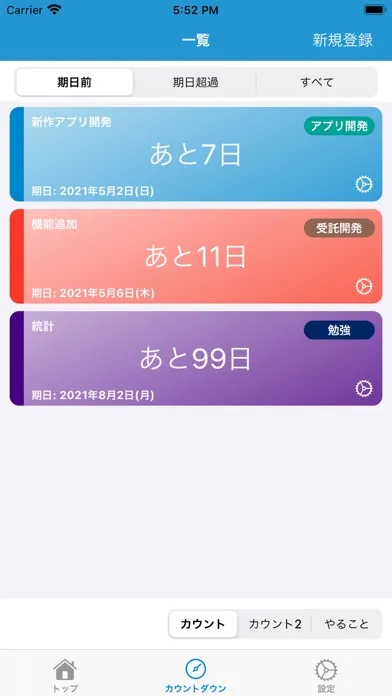Viewport: 392px width, 696px height.
Task: Select the 期日前 segment
Action: click(74, 82)
